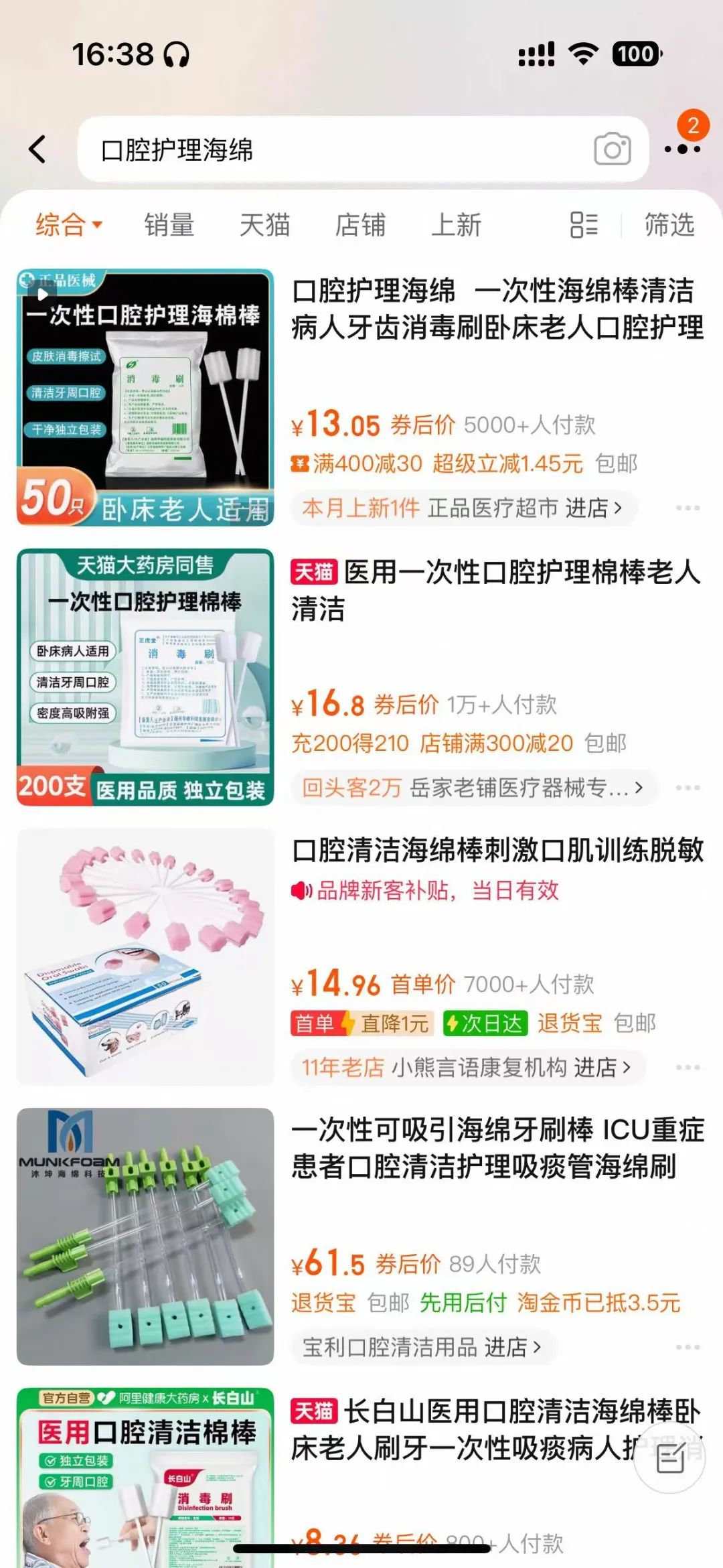The height and width of the screenshot is (1568, 723).
Task: Open camera image search
Action: point(612,149)
